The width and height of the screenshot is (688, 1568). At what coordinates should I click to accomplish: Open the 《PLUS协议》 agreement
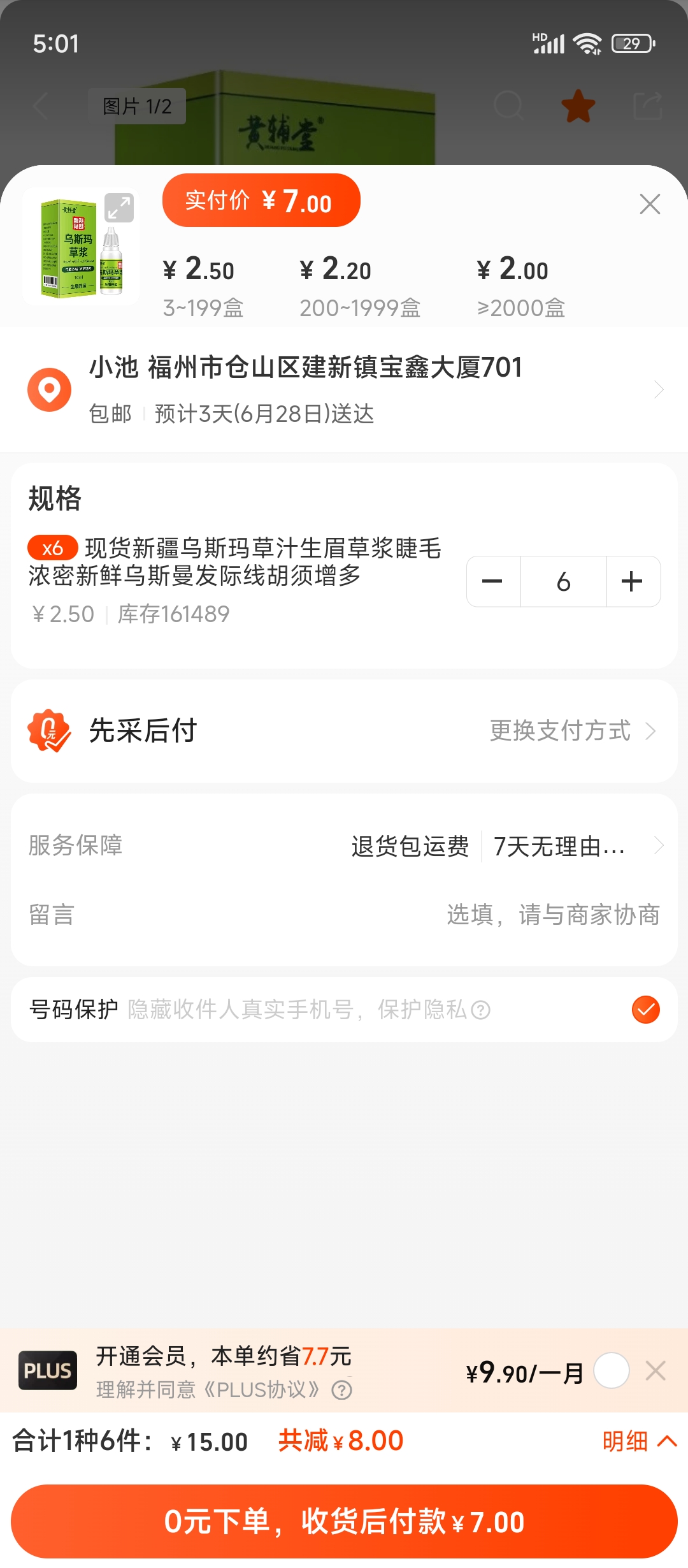(x=262, y=1390)
